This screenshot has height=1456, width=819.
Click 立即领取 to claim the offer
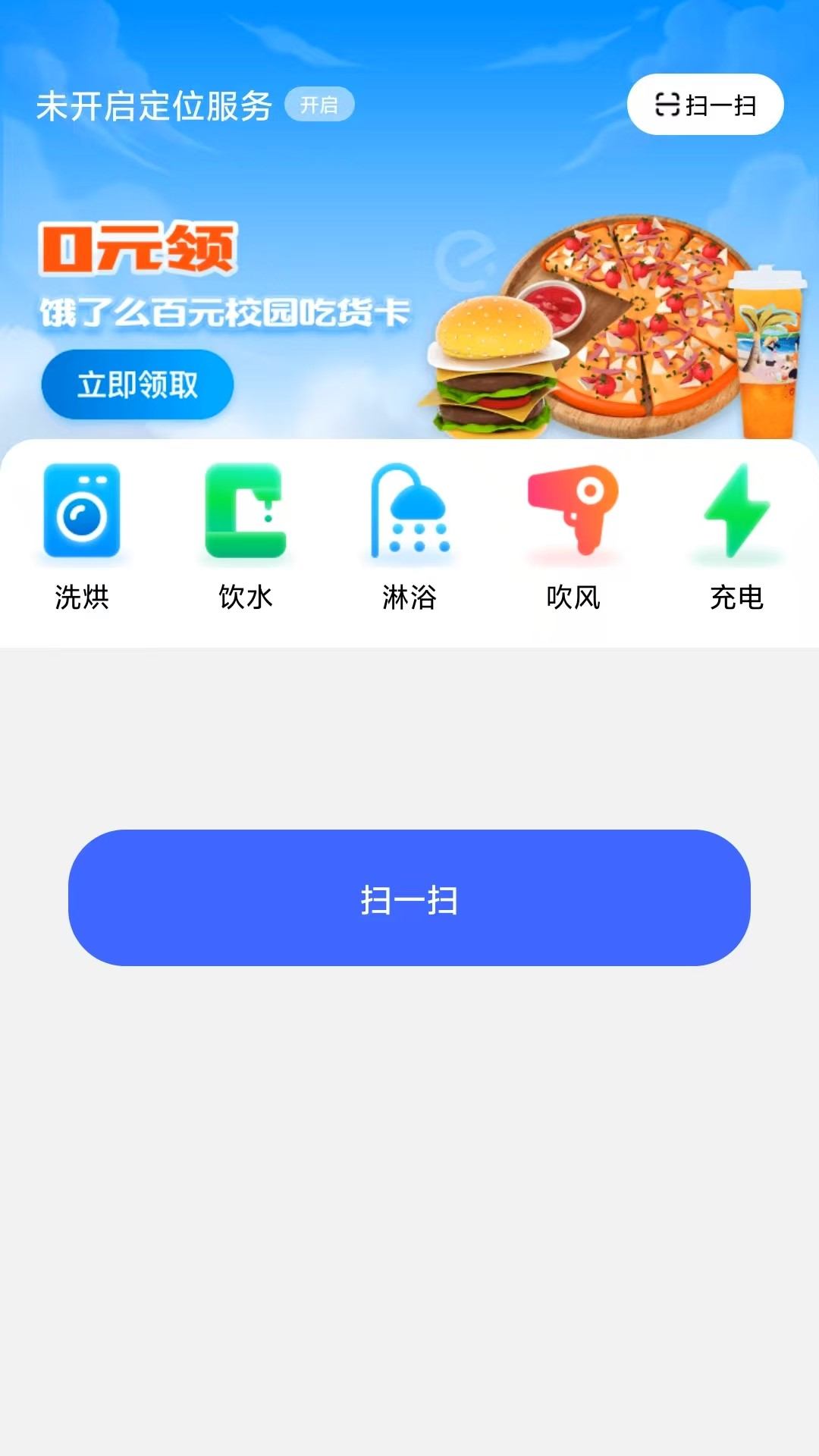138,384
